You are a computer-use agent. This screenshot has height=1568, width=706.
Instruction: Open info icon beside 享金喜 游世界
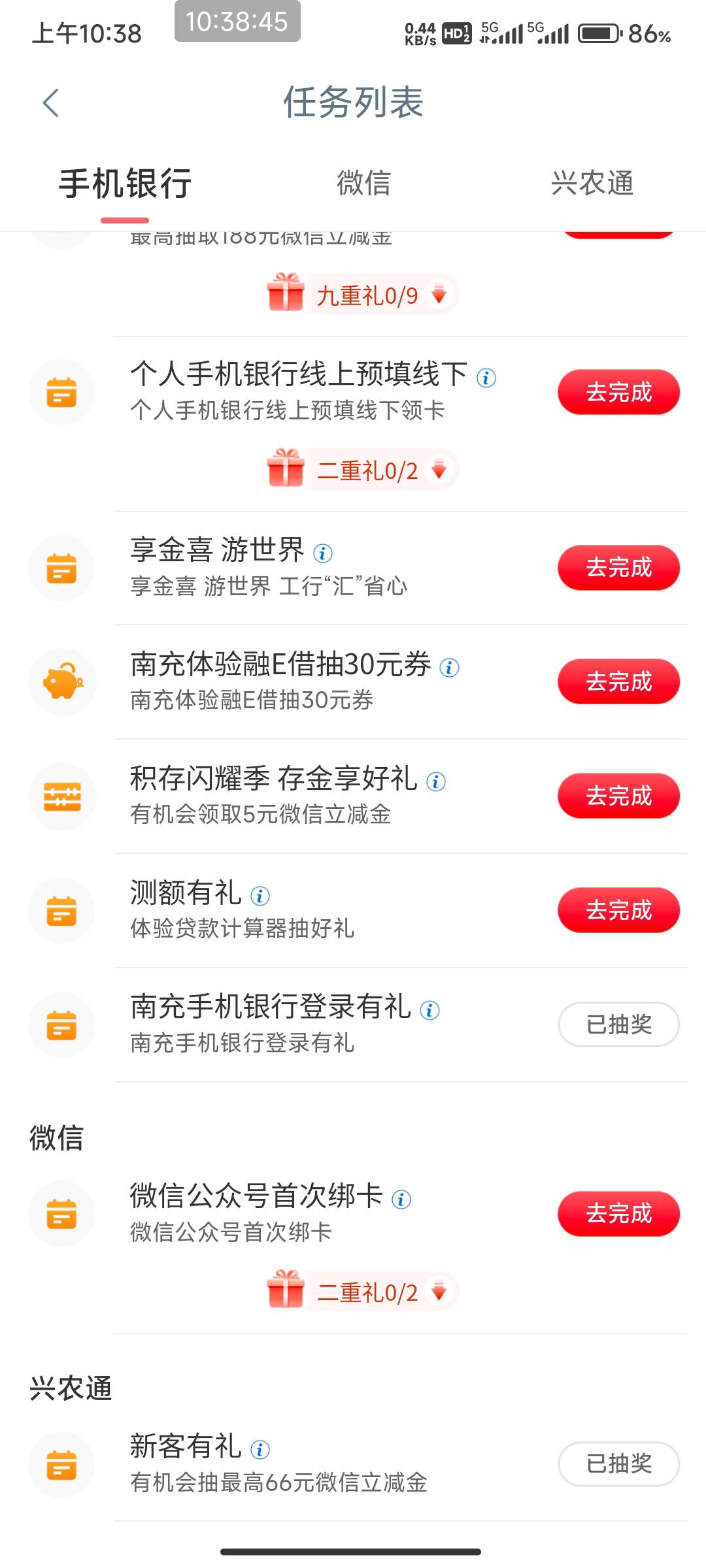point(323,553)
